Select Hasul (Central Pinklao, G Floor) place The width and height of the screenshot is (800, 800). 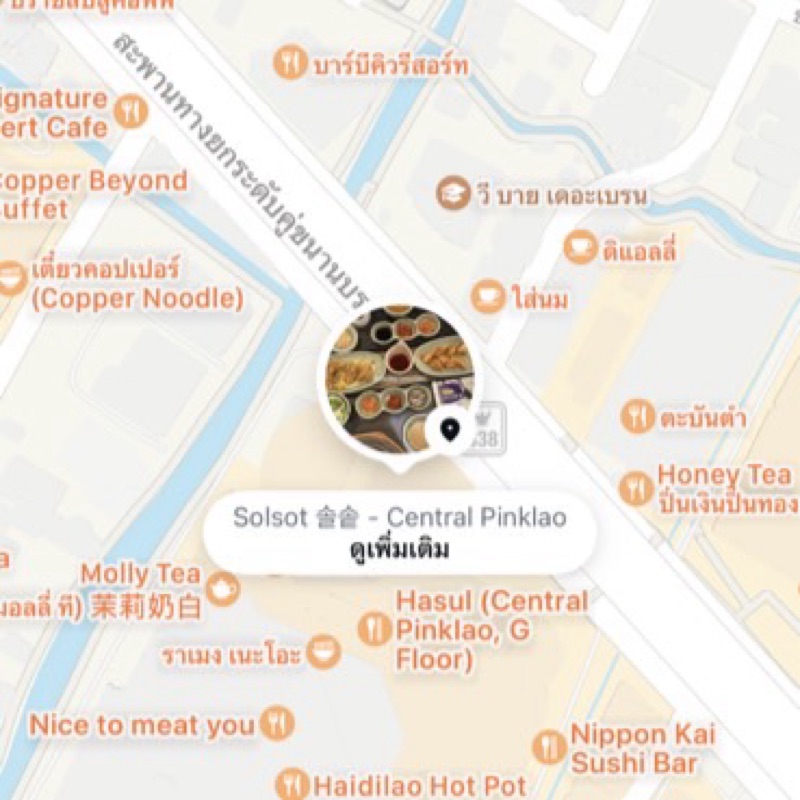(x=374, y=629)
